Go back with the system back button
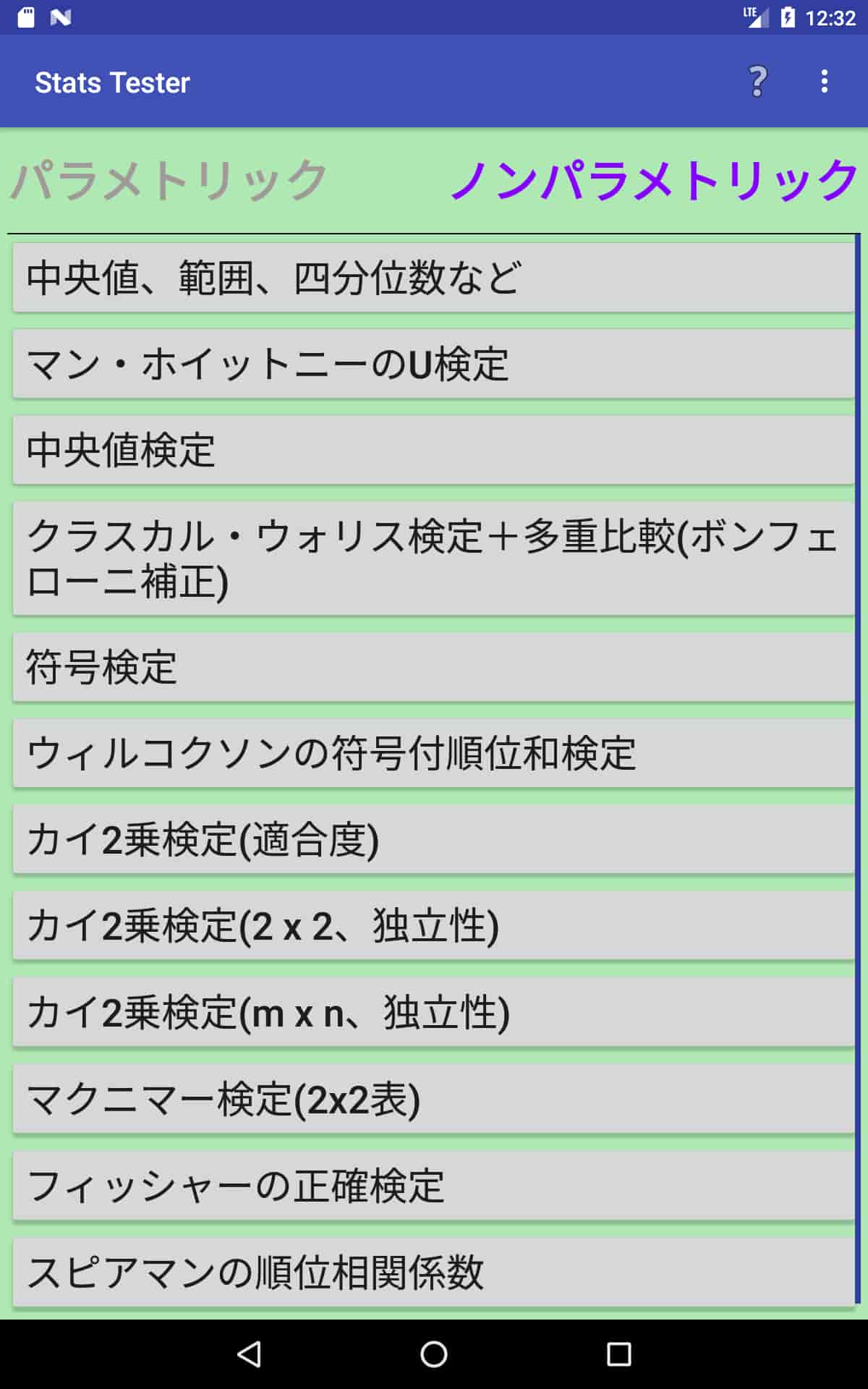Viewport: 868px width, 1389px height. tap(249, 1354)
